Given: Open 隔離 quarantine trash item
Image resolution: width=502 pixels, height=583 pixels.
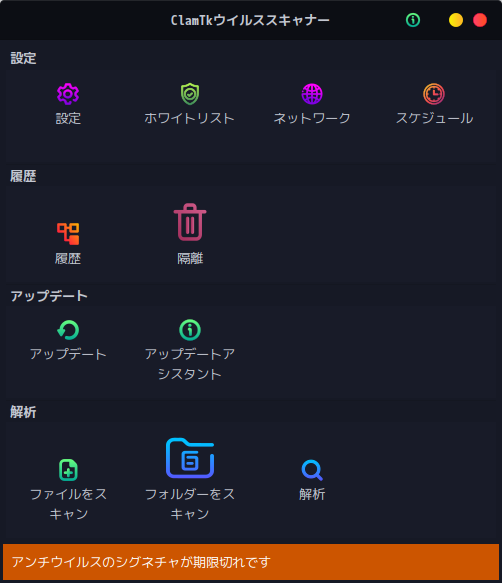Looking at the screenshot, I should point(190,234).
